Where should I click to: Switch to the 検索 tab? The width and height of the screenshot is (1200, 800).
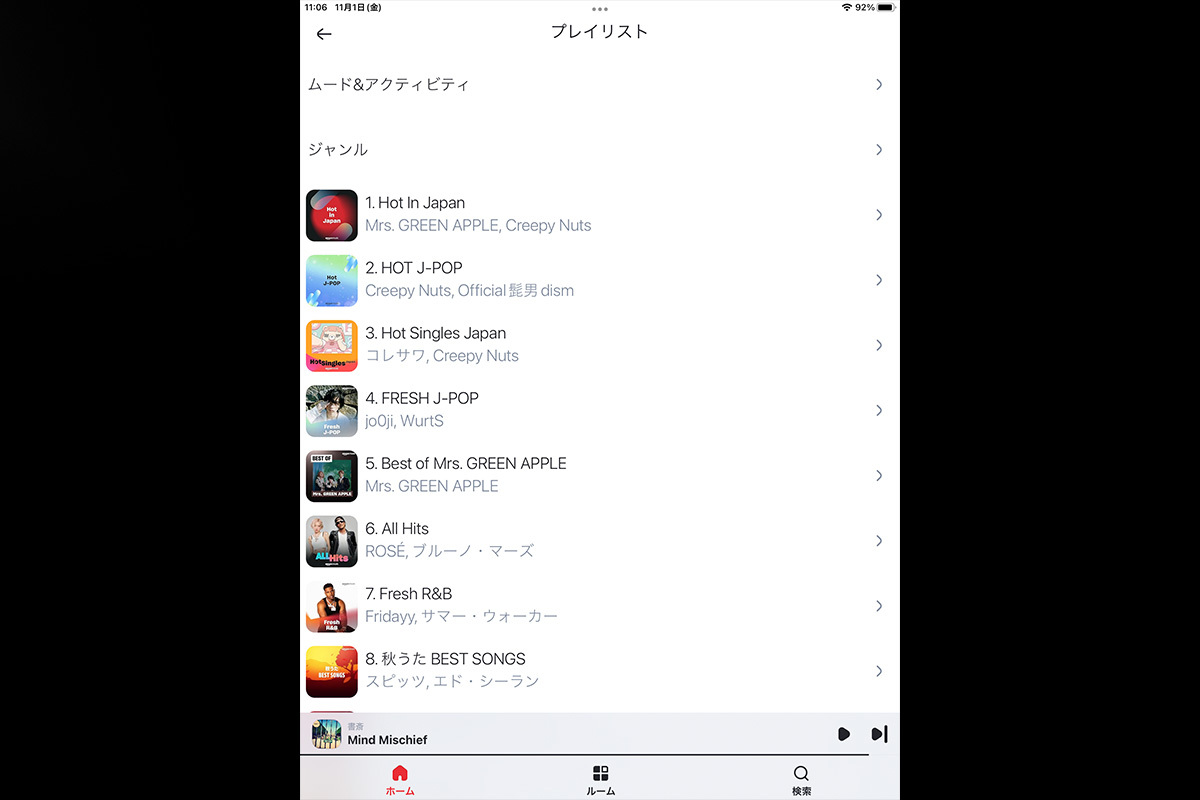click(801, 780)
